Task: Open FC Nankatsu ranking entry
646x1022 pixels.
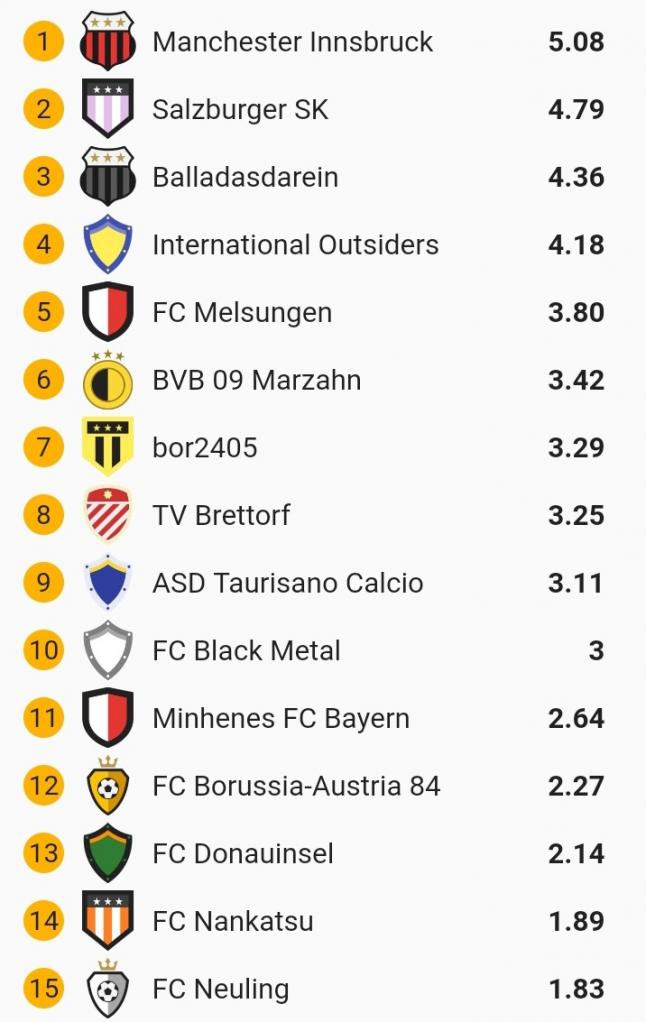Action: [x=232, y=921]
